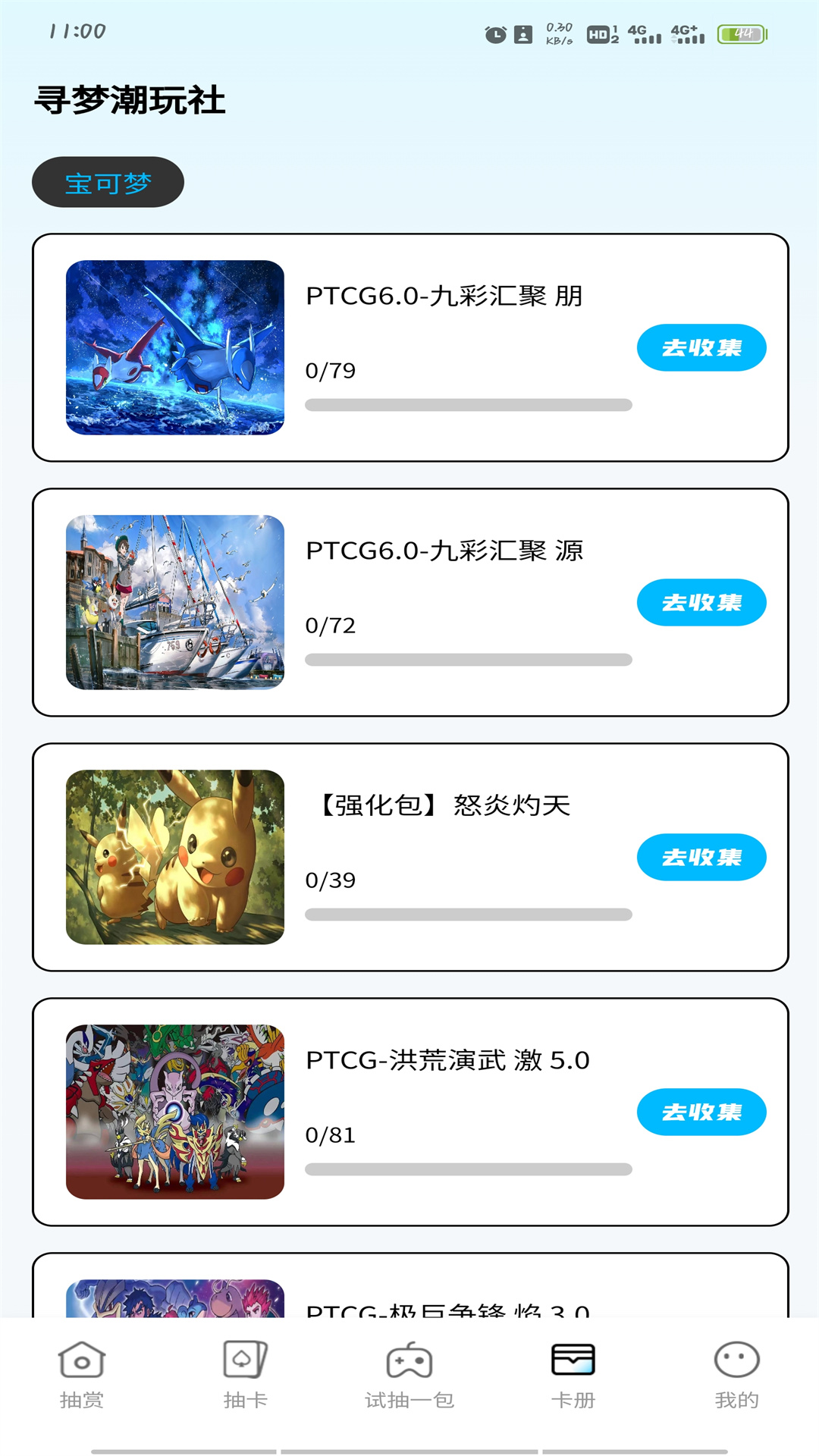Switch to the 抽卡 tab
Viewport: 819px width, 1456px height.
(x=246, y=1380)
